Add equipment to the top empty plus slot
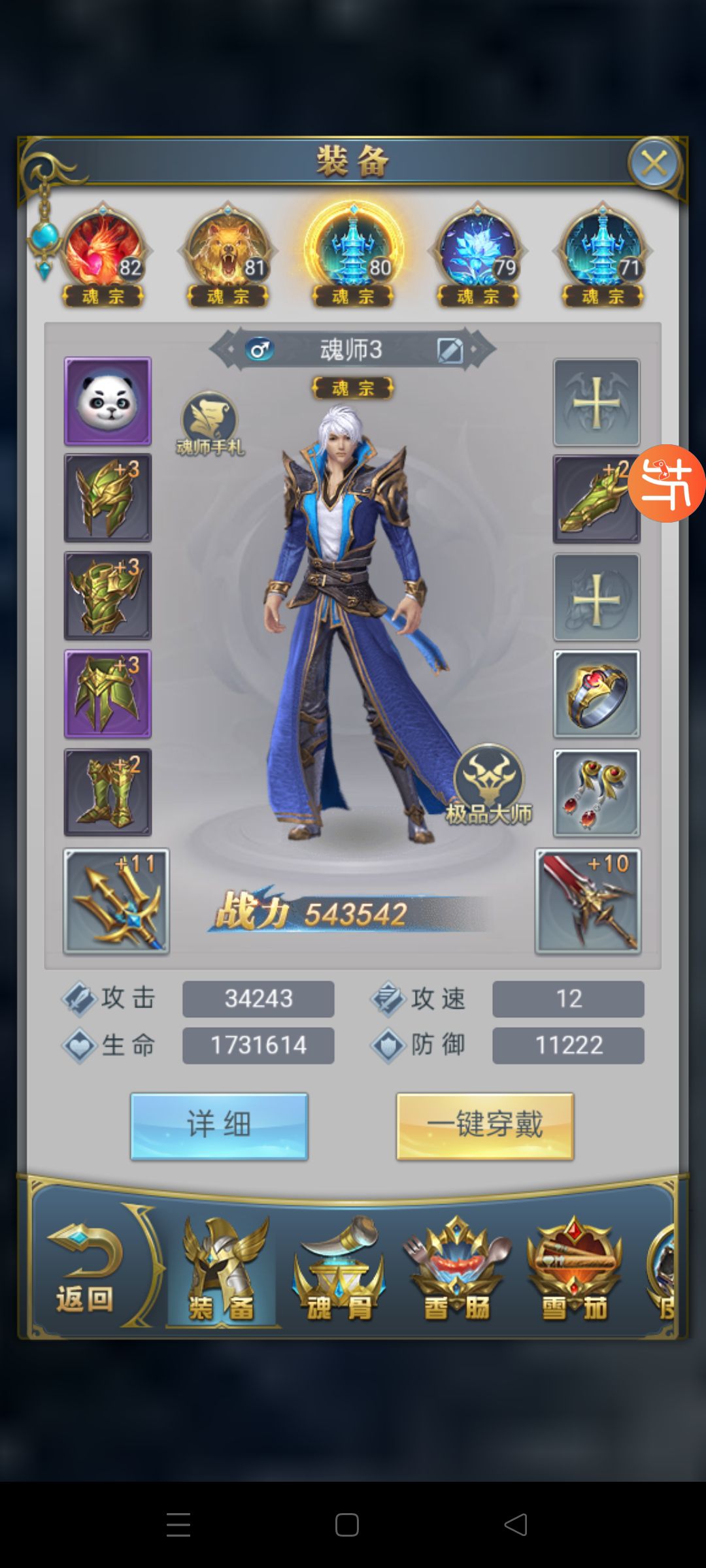Screen dimensions: 706x1568 596,402
